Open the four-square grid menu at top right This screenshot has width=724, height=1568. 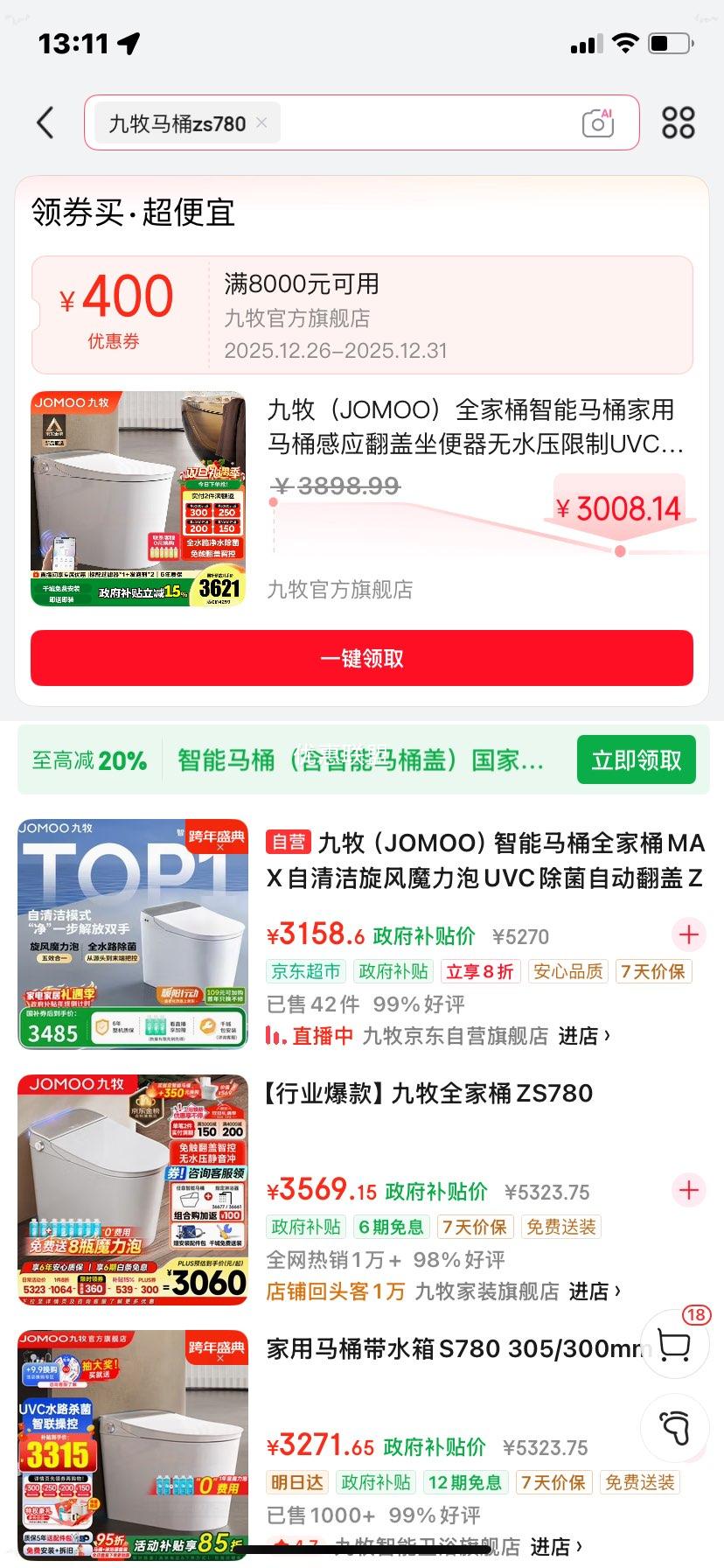[x=678, y=122]
